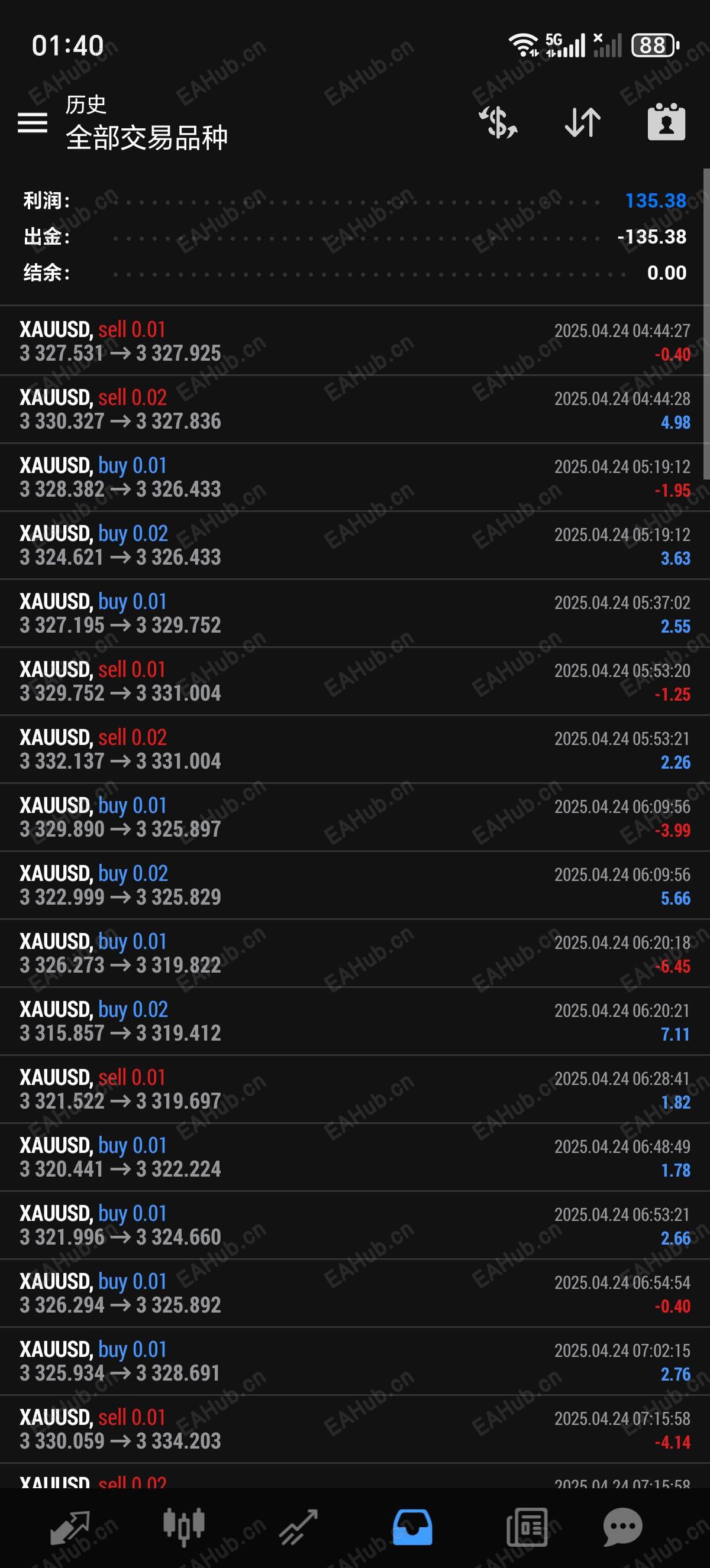Open the symbol filter dollar icon
Screen dimensions: 710x1568
click(498, 122)
